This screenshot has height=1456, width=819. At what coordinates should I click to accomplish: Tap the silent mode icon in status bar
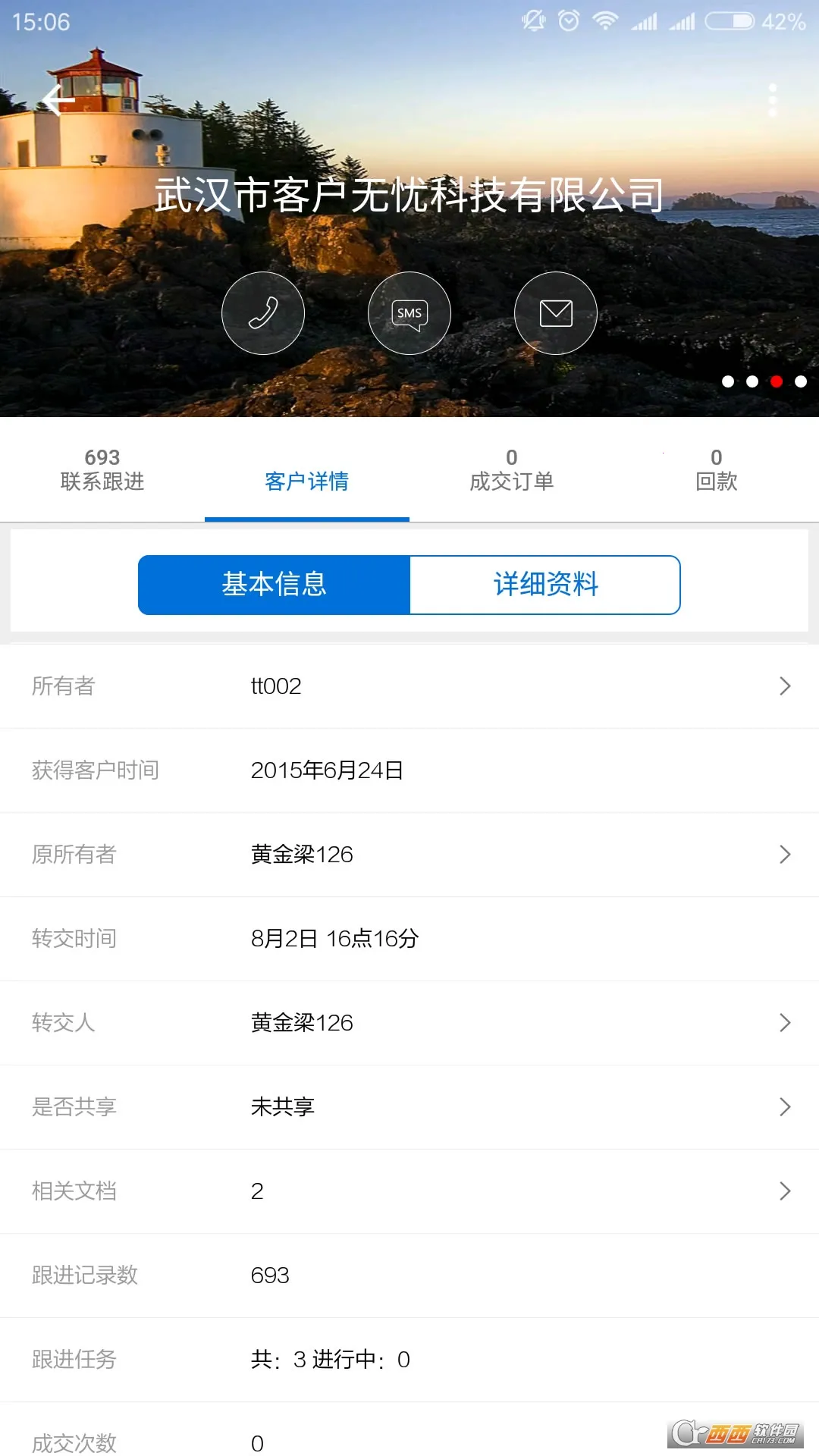tap(535, 20)
